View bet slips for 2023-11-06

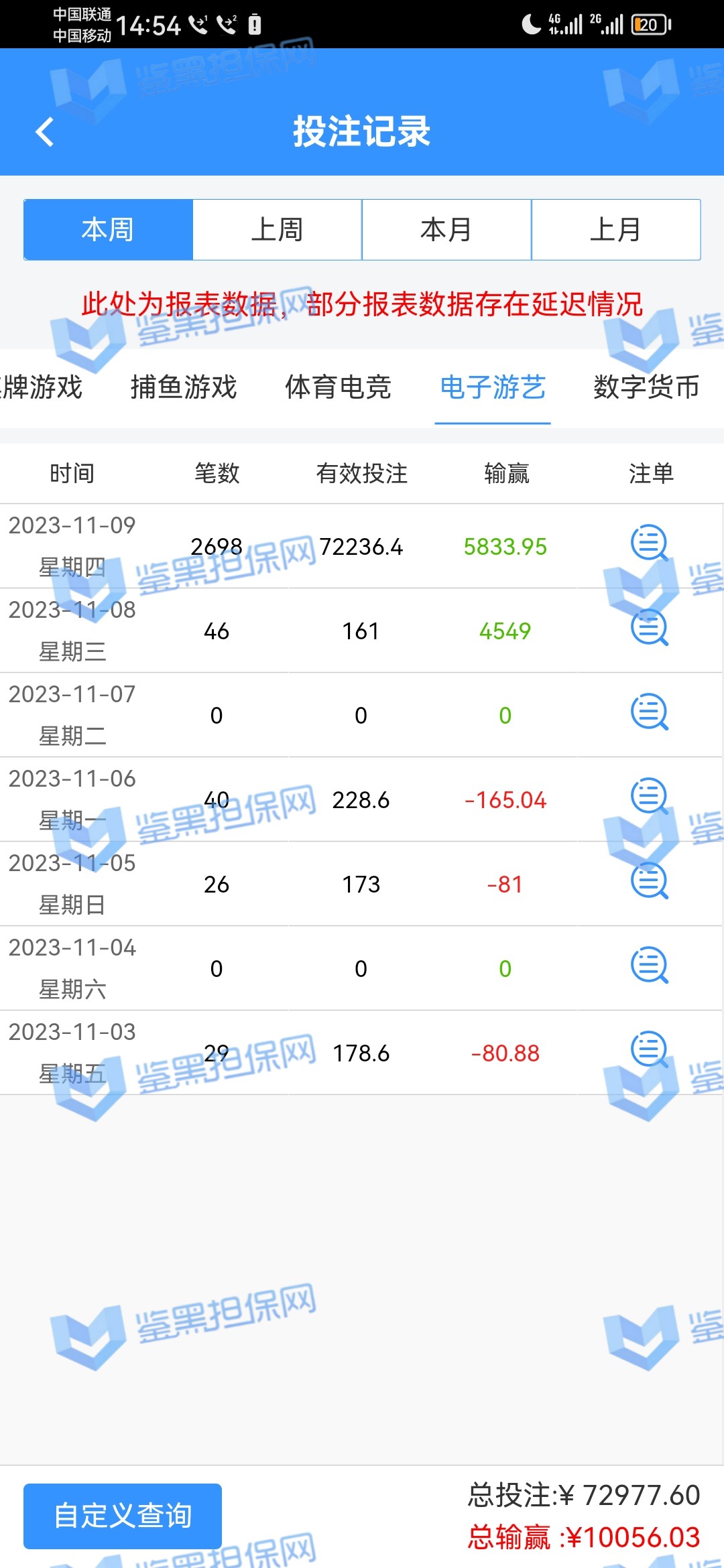[x=650, y=797]
